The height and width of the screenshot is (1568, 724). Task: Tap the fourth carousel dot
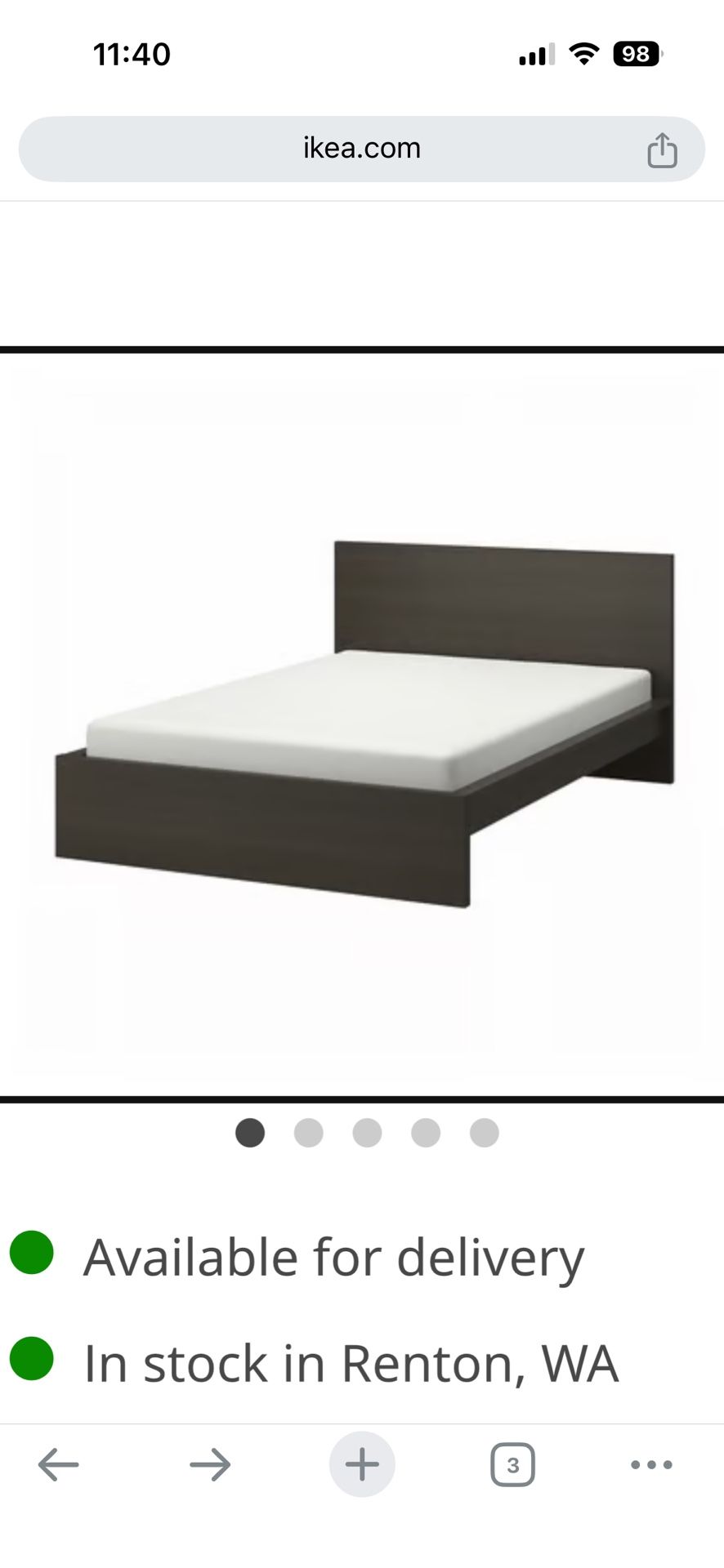pyautogui.click(x=426, y=1133)
